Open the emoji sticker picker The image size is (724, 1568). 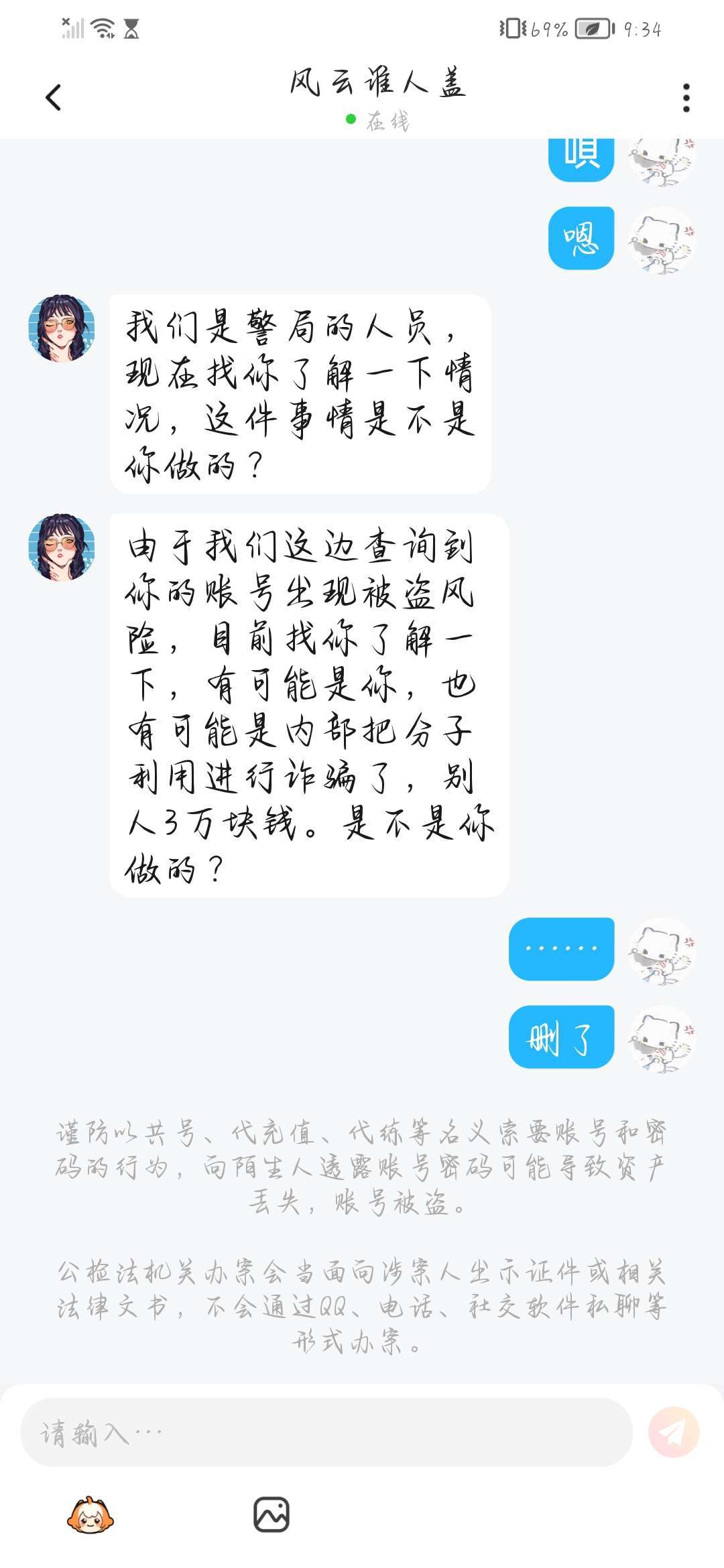click(x=90, y=1516)
